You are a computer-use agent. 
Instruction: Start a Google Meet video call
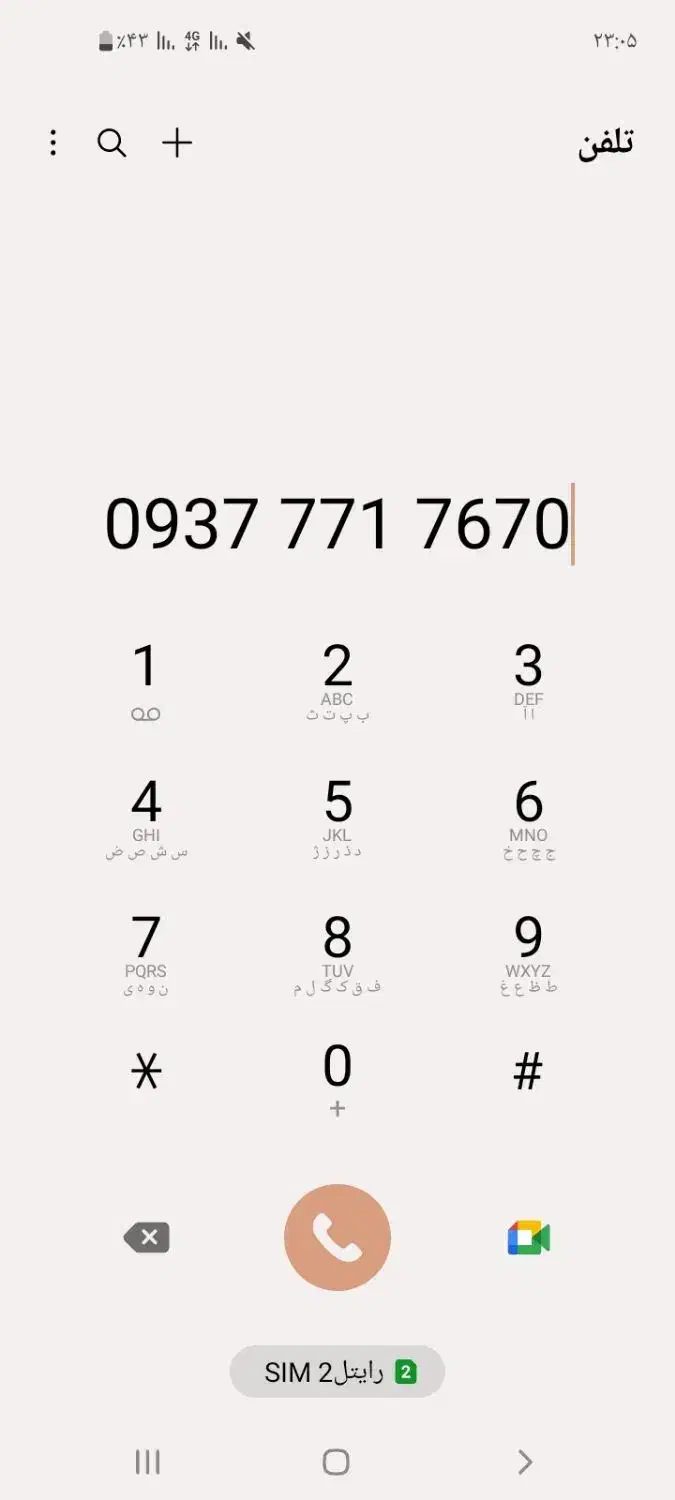pos(528,1238)
